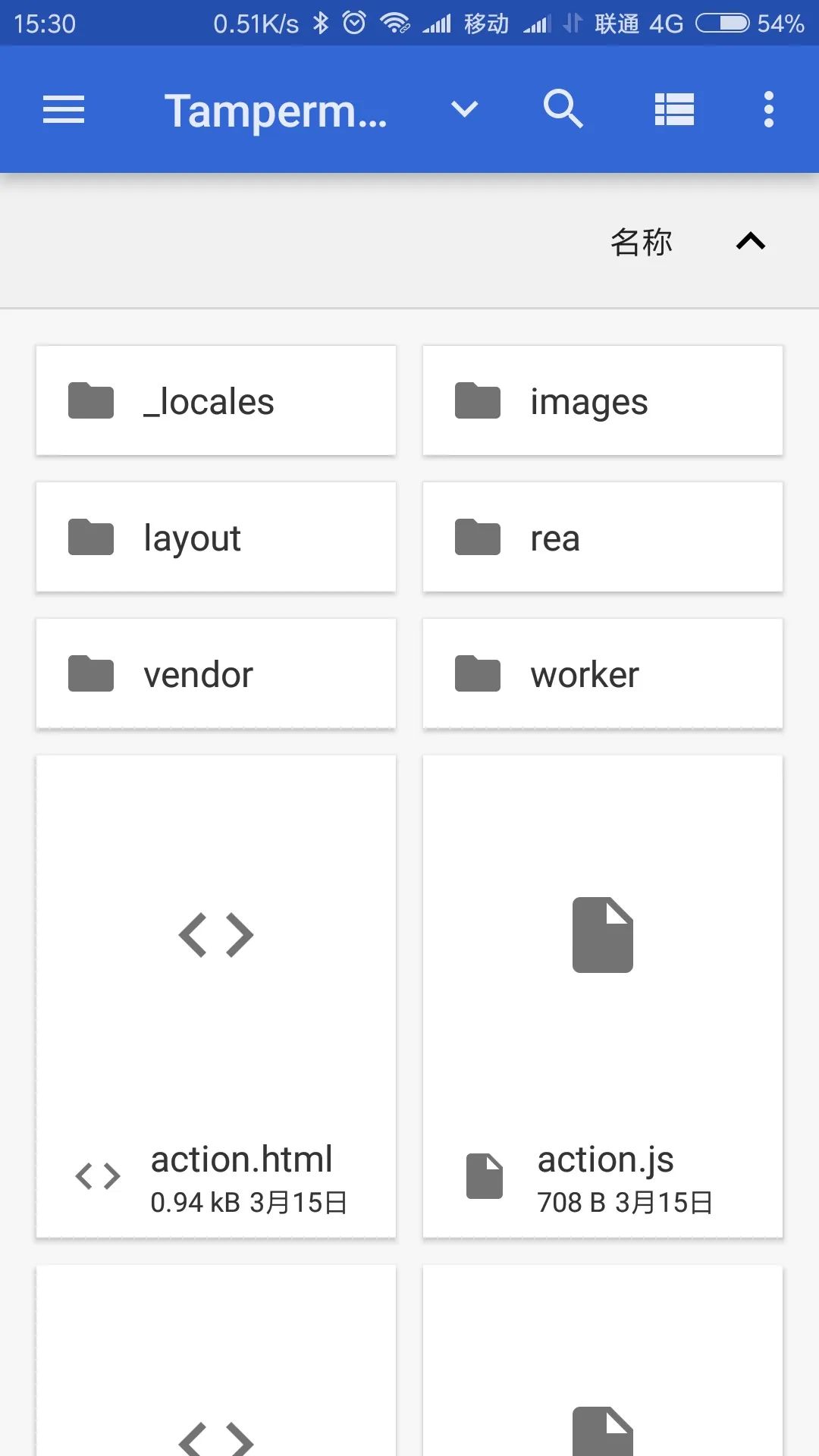Viewport: 819px width, 1456px height.
Task: Open the worker folder
Action: coord(603,674)
